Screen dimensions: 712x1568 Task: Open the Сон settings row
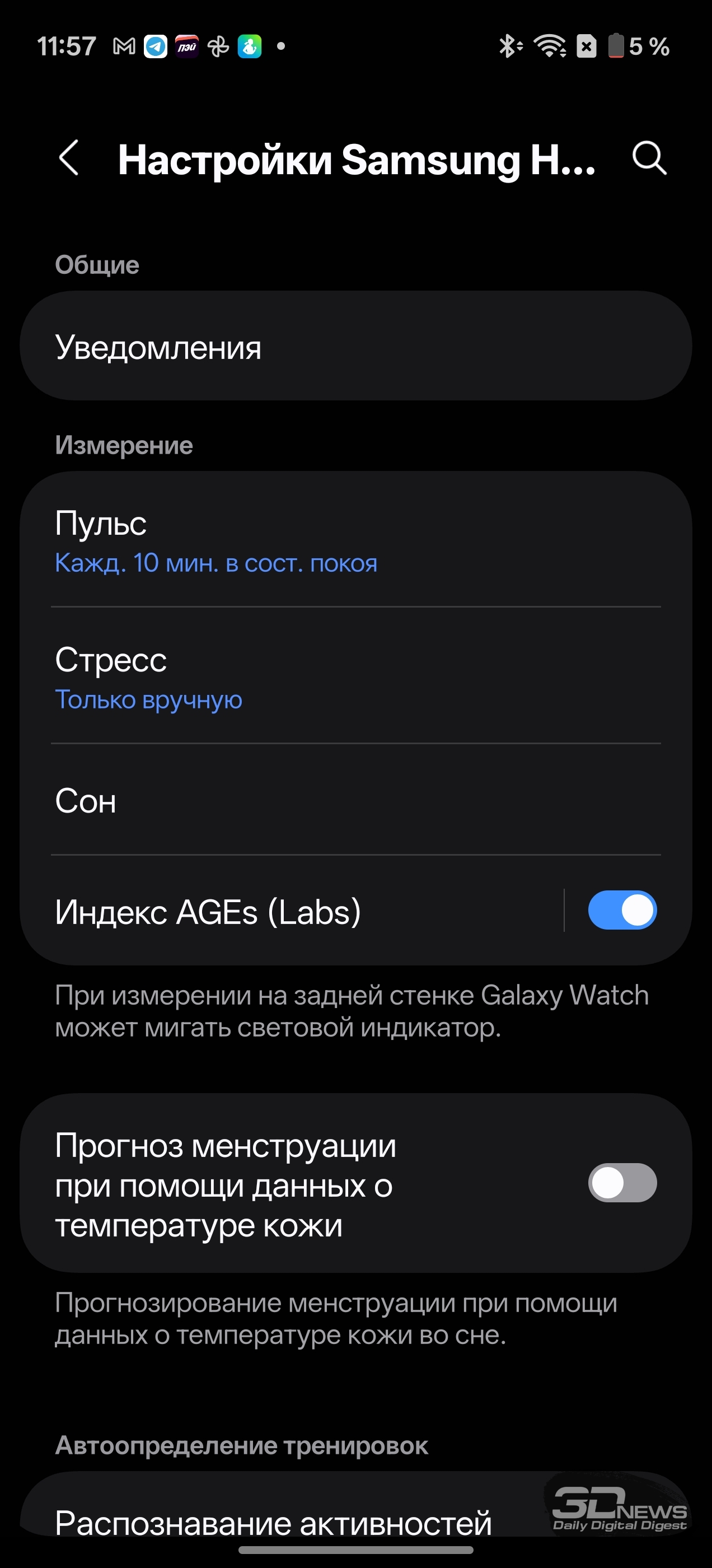coord(355,800)
